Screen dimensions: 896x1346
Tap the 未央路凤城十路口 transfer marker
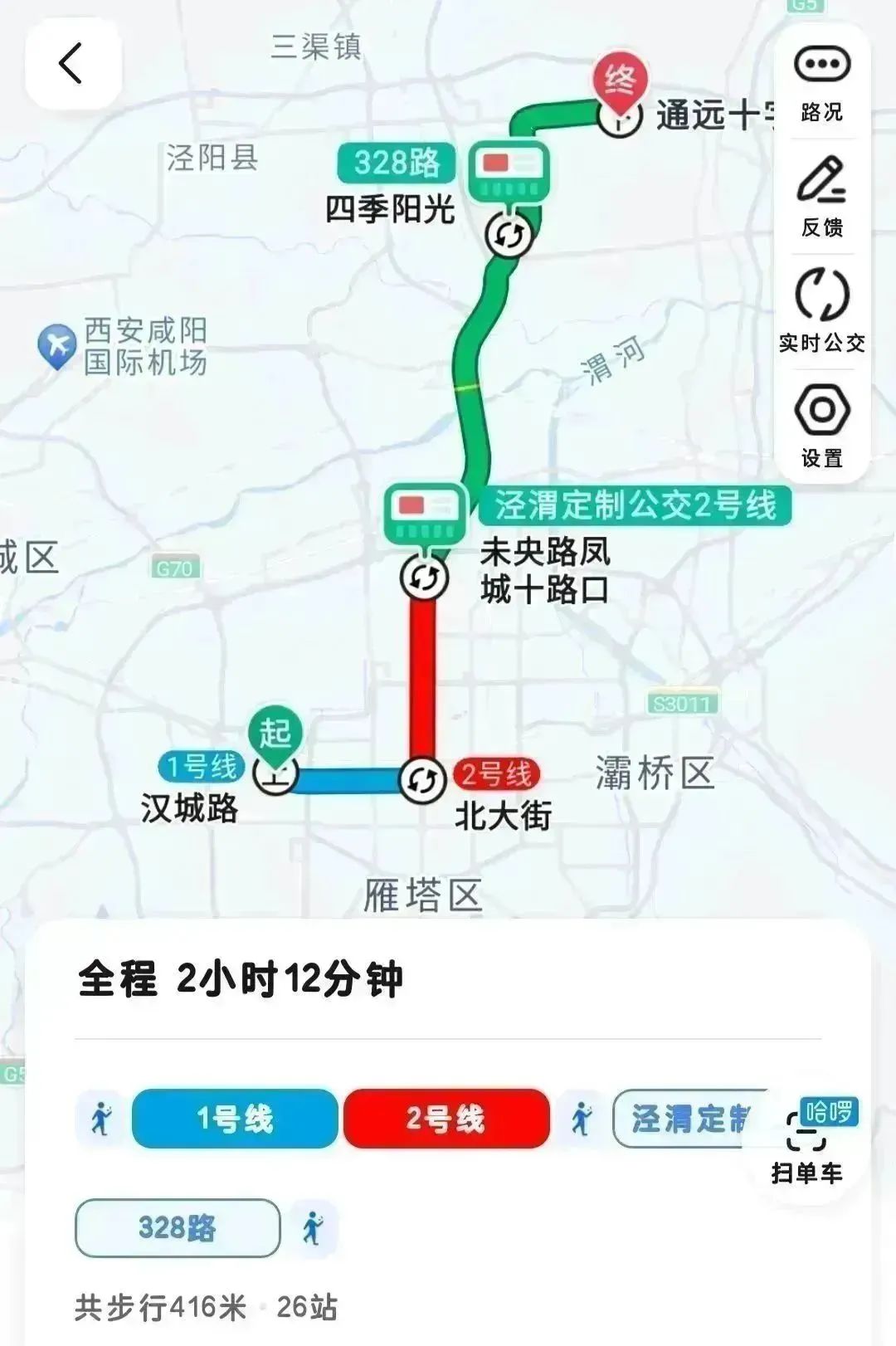(424, 577)
